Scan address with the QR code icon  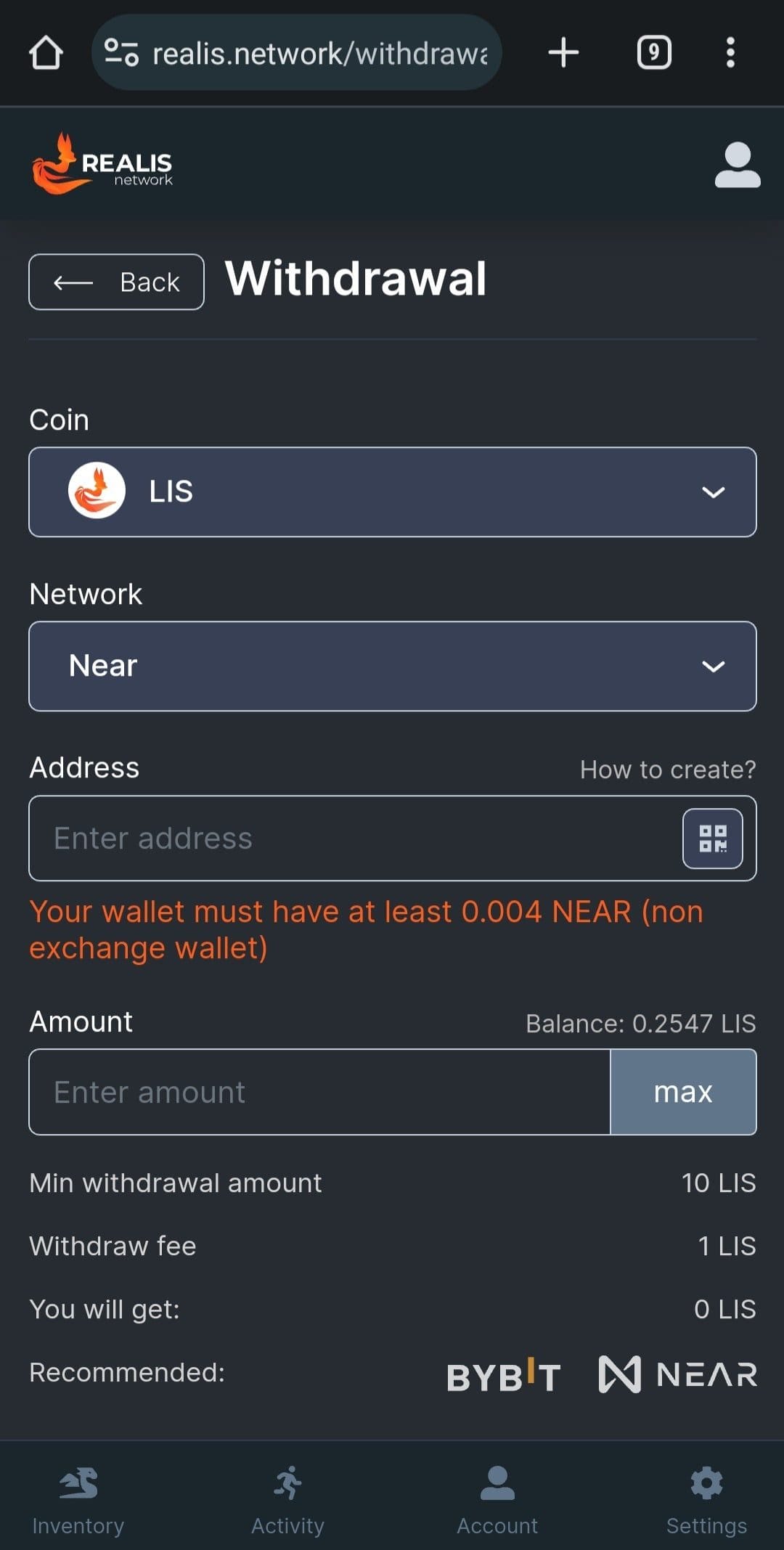712,839
